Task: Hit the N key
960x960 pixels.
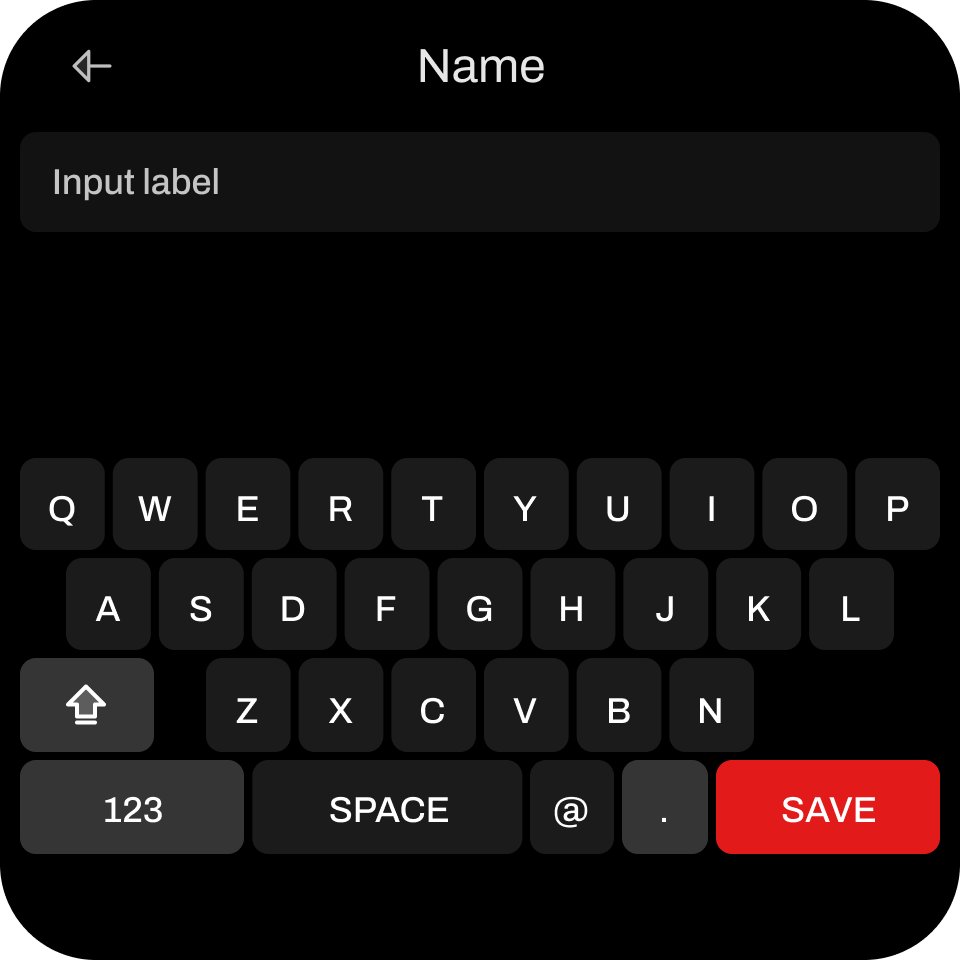Action: tap(711, 706)
